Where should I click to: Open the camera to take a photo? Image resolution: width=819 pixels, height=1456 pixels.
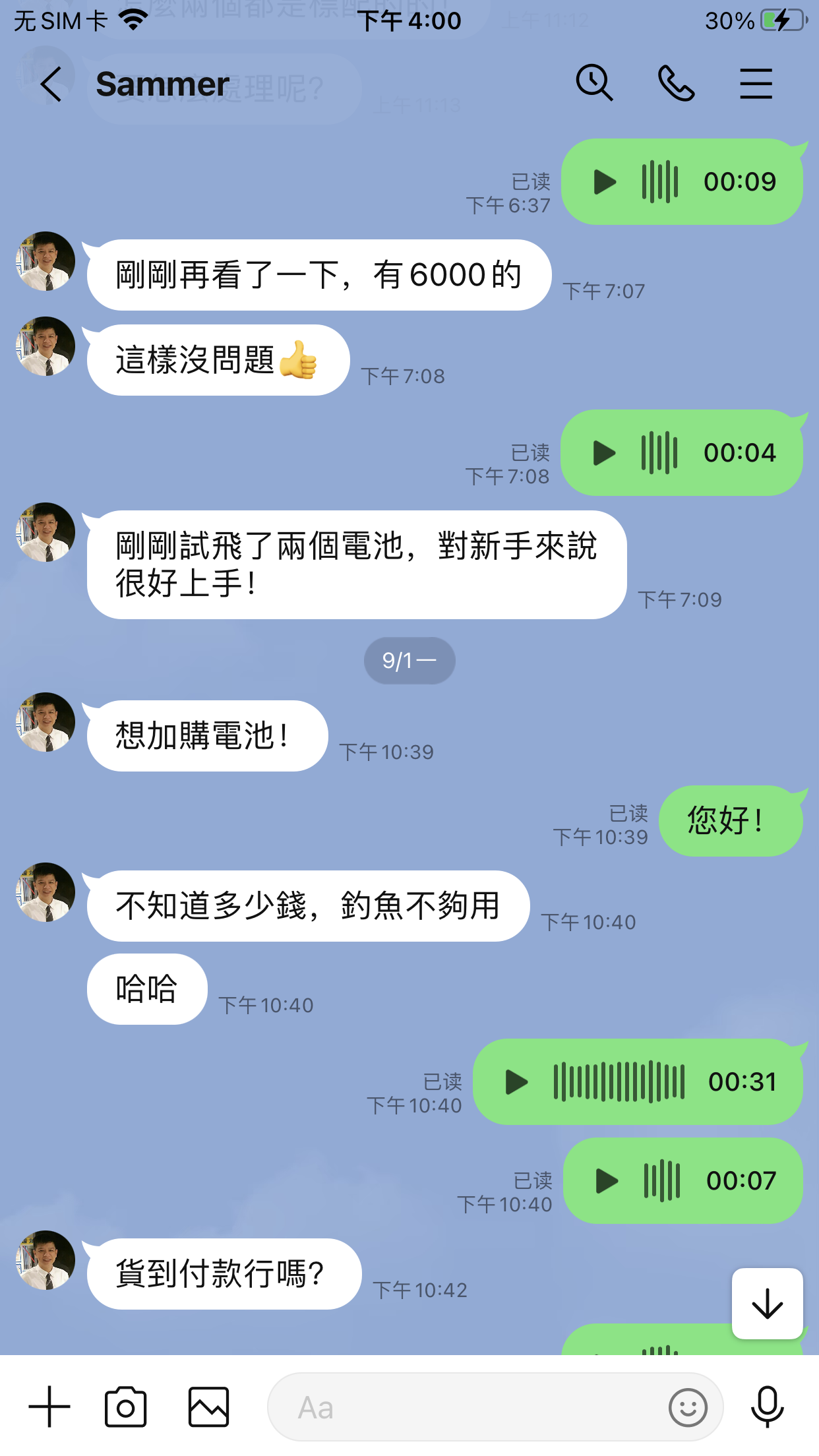coord(126,1407)
